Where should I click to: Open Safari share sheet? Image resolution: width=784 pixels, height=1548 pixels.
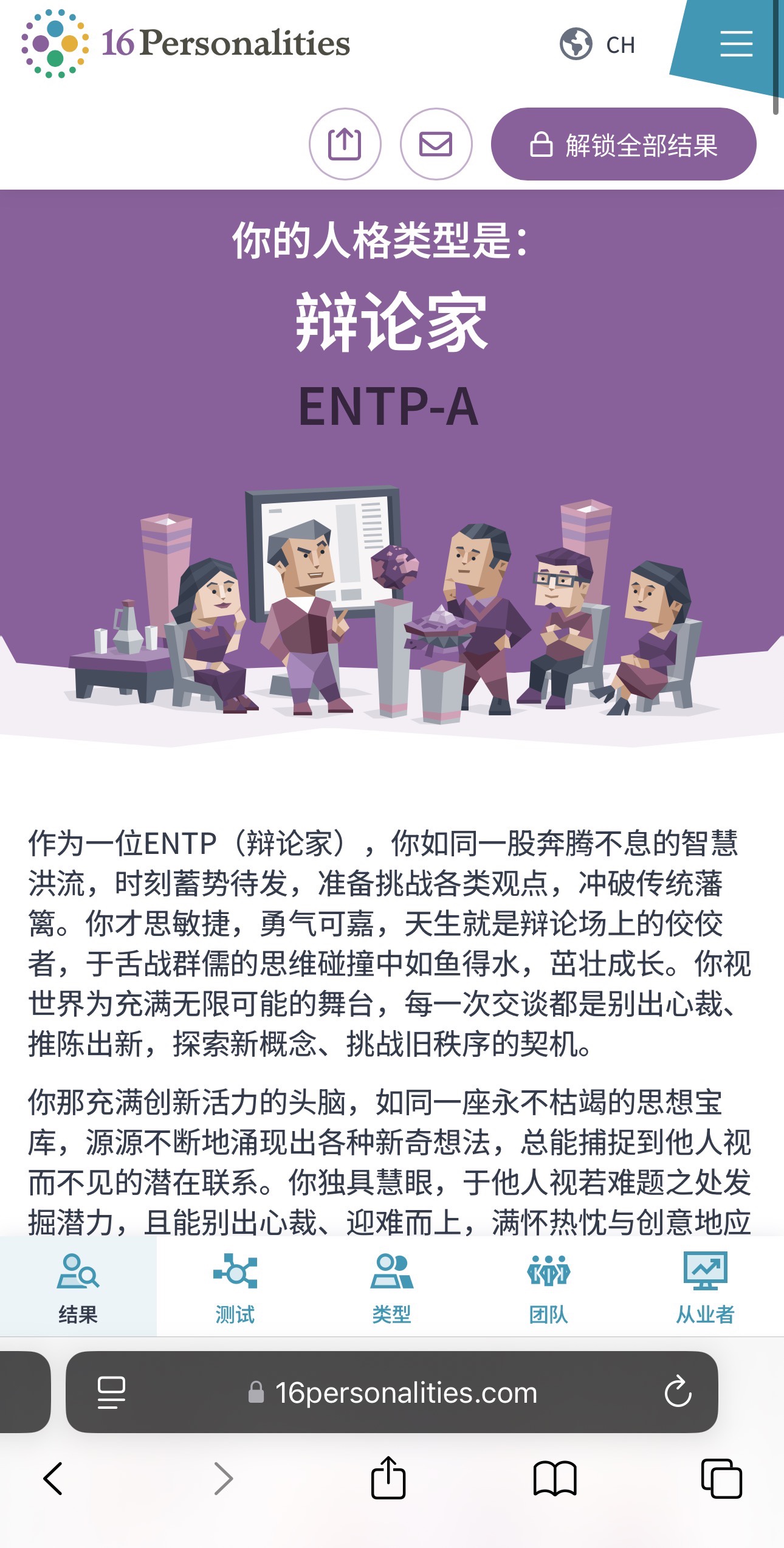[x=388, y=1477]
